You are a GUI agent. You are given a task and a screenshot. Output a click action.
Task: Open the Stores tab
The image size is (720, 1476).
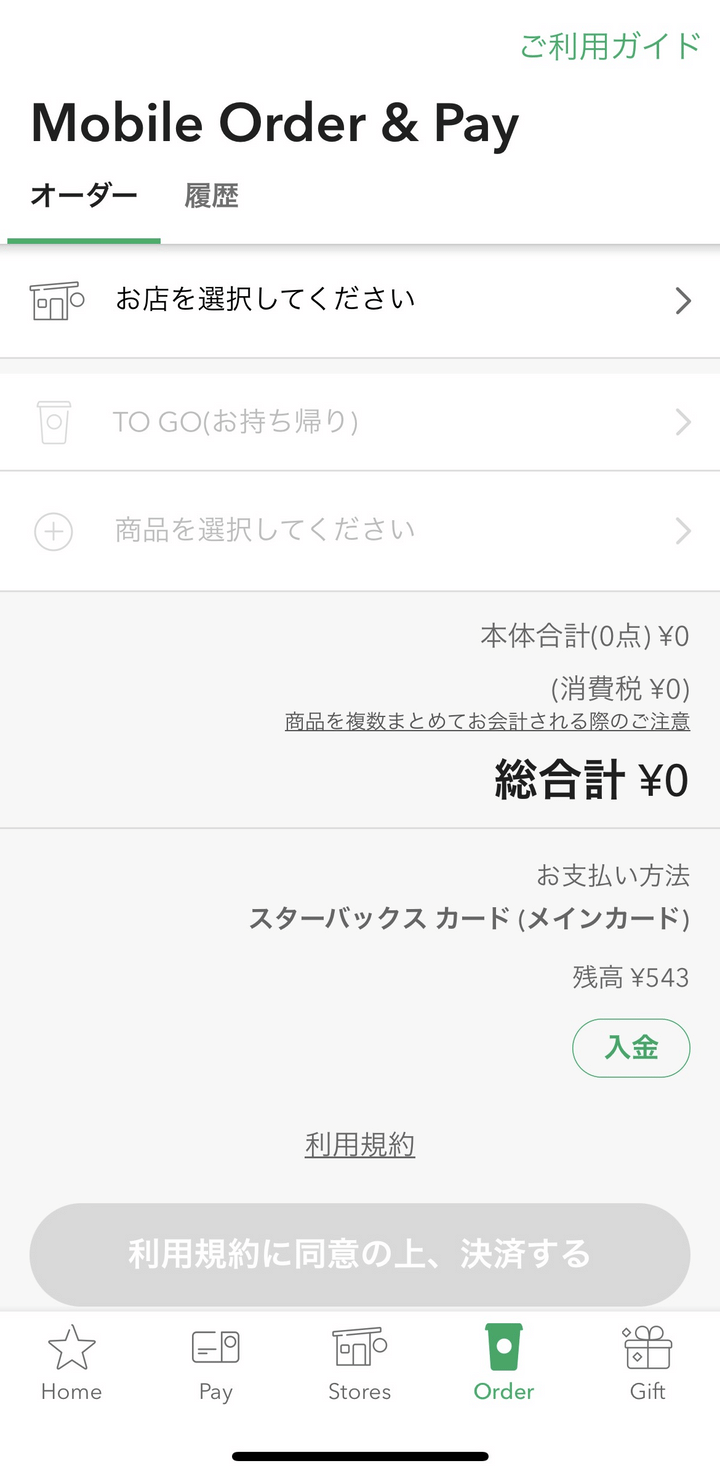[x=360, y=1362]
